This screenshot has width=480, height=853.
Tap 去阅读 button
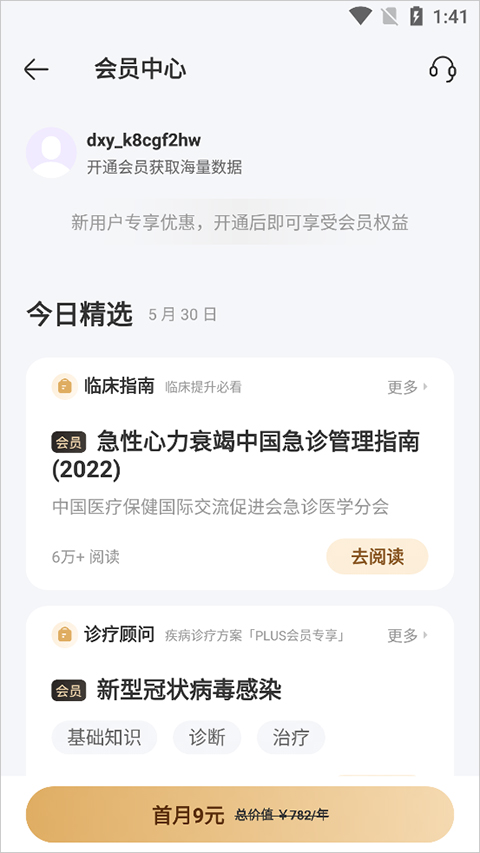[377, 557]
